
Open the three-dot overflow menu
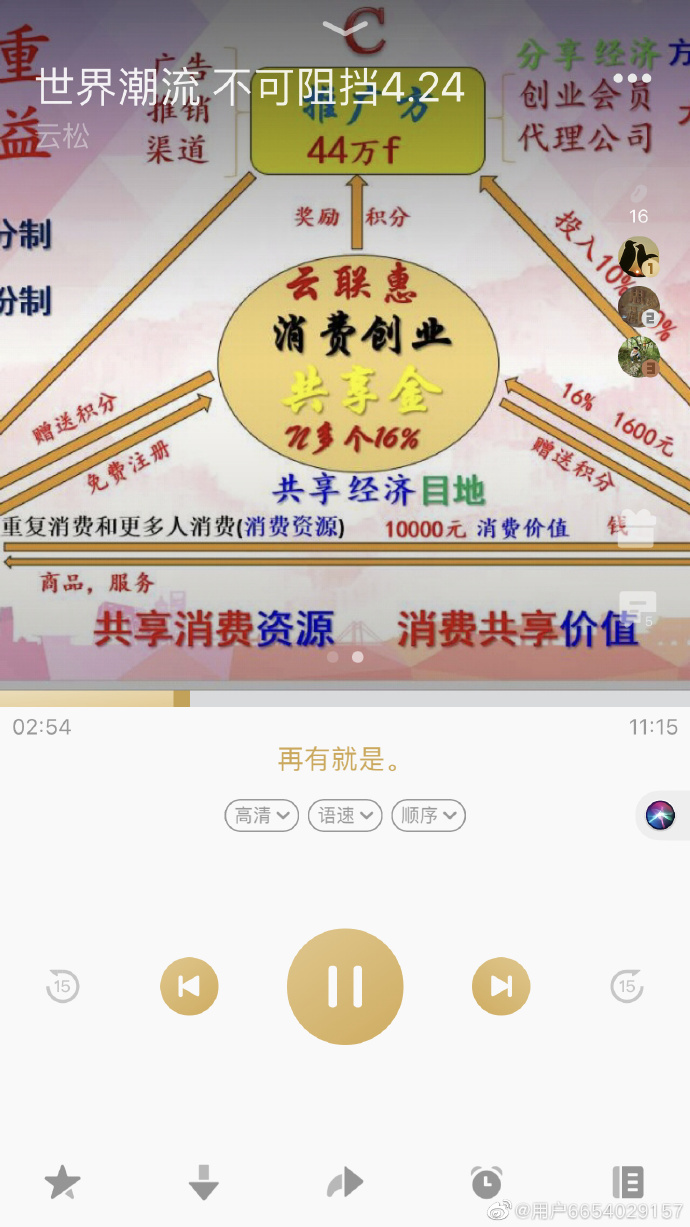click(632, 78)
